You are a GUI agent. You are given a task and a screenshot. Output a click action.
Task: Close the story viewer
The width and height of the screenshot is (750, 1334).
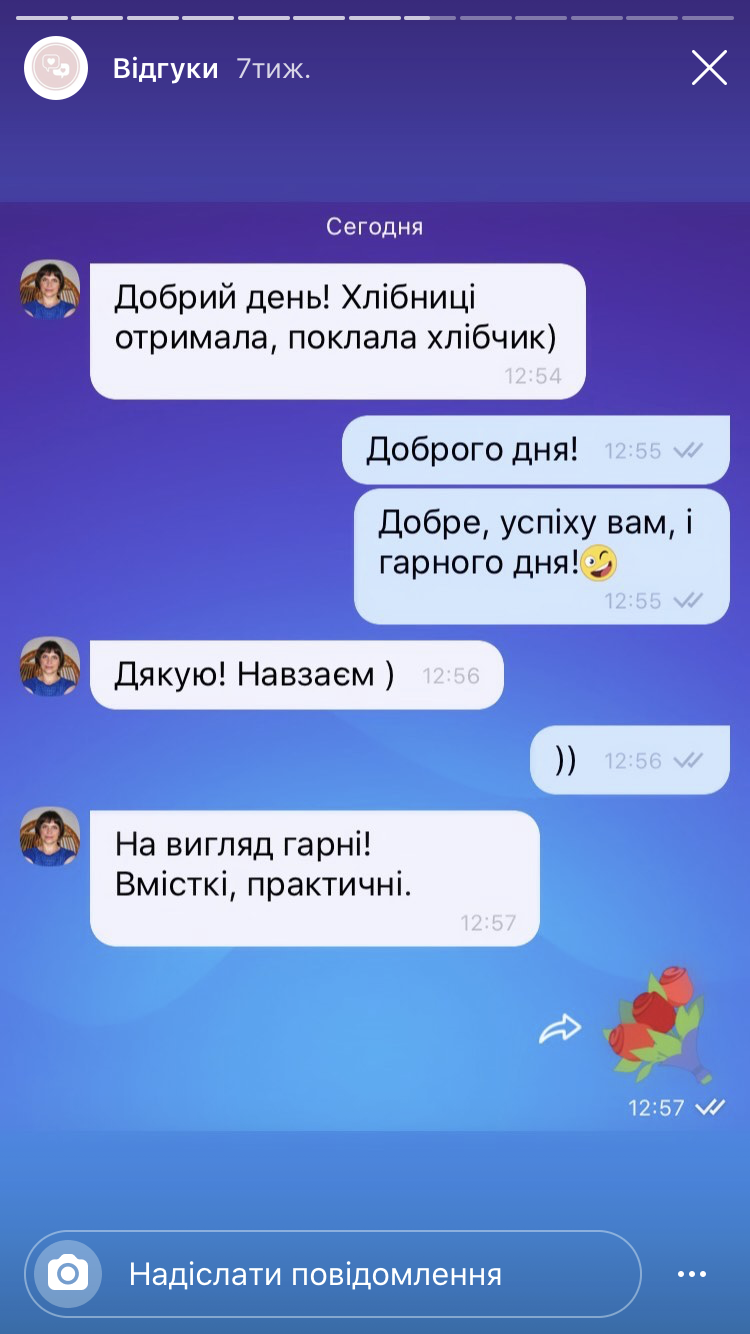point(709,68)
